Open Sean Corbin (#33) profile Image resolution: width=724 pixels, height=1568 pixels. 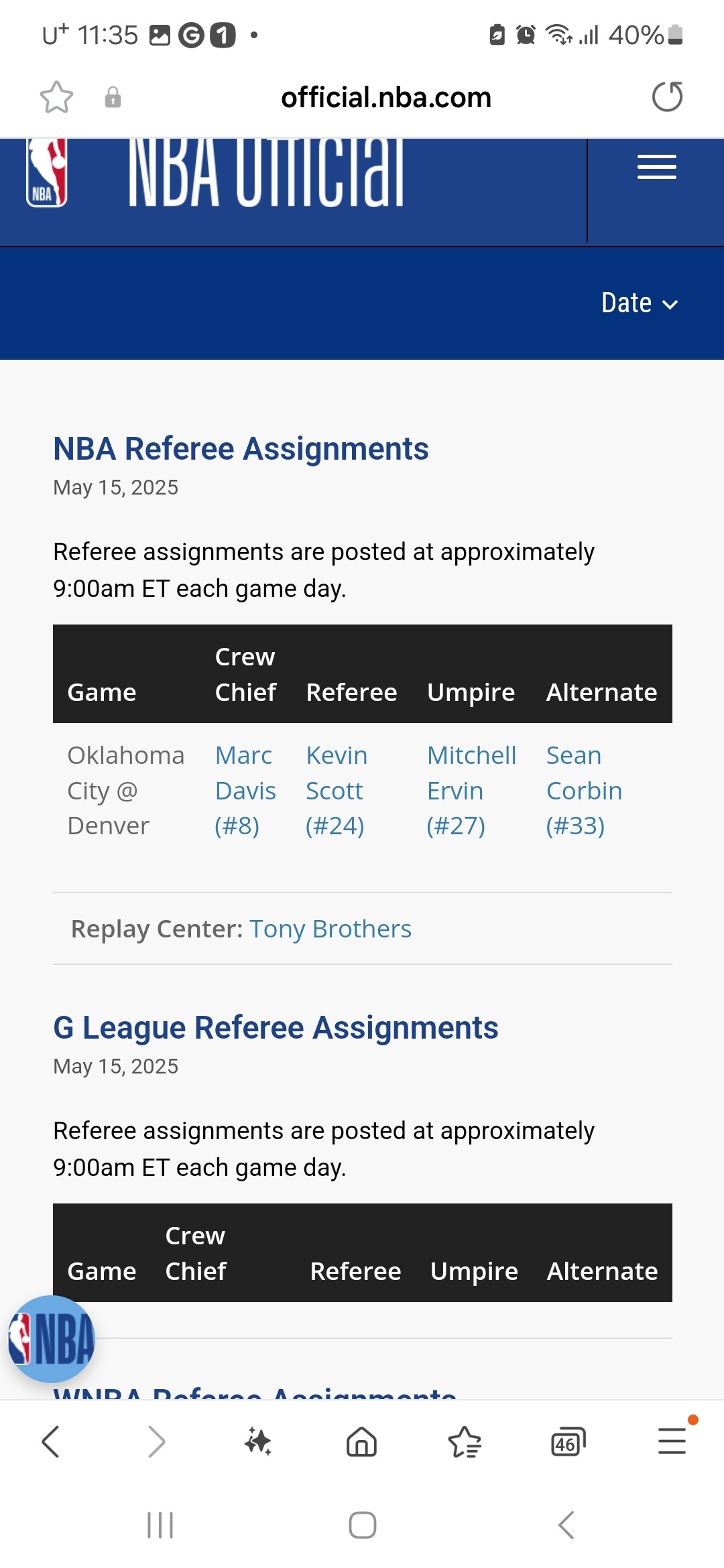(x=584, y=791)
